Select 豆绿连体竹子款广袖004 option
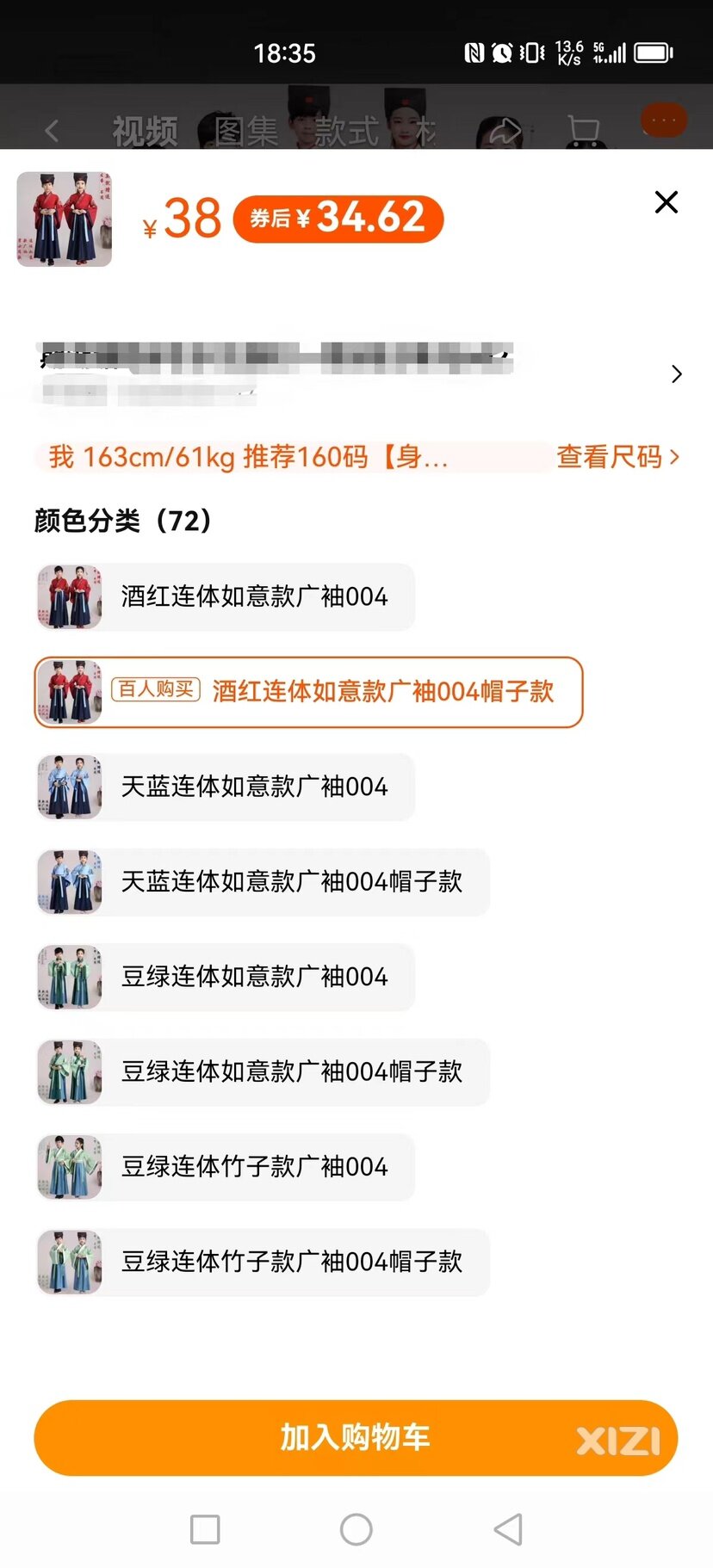 225,1167
